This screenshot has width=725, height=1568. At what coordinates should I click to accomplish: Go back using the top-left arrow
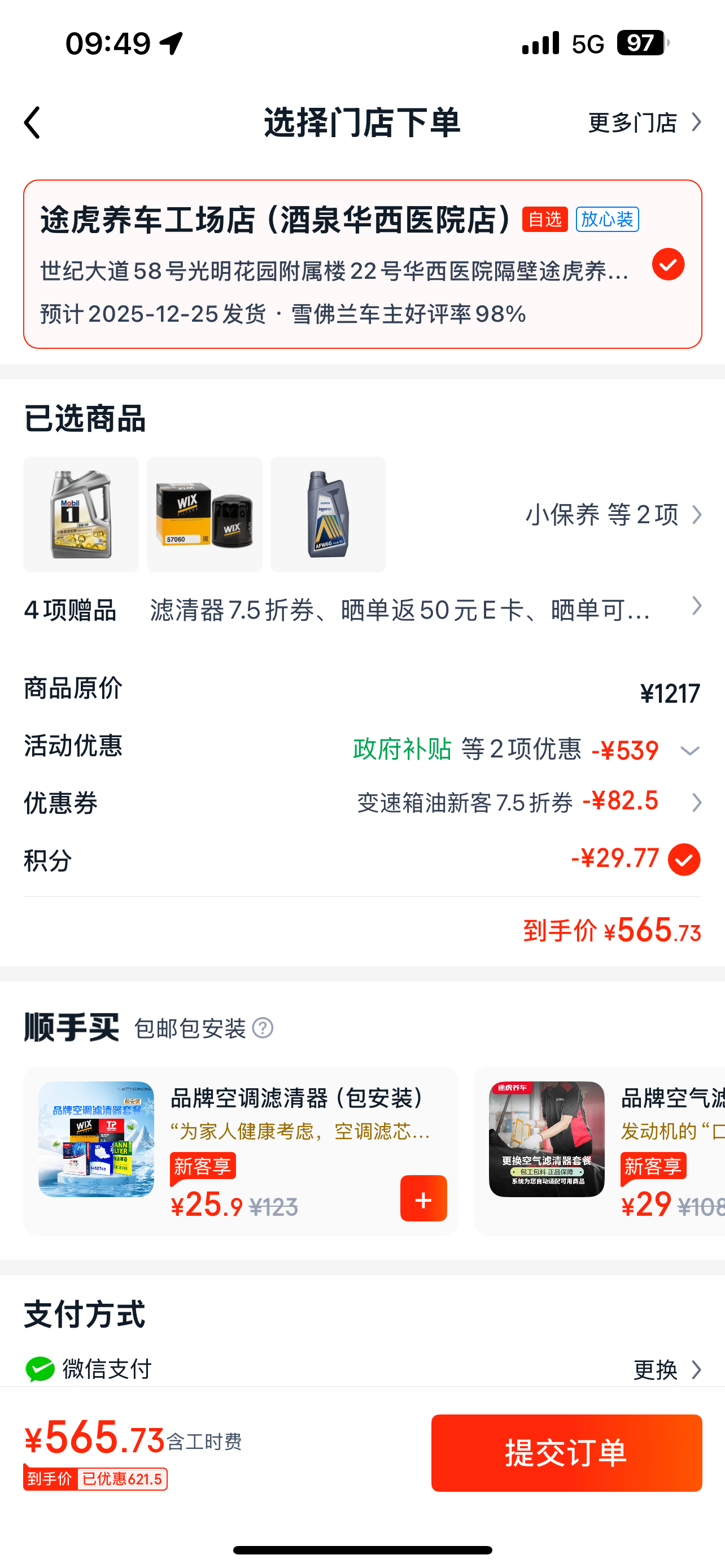(32, 122)
